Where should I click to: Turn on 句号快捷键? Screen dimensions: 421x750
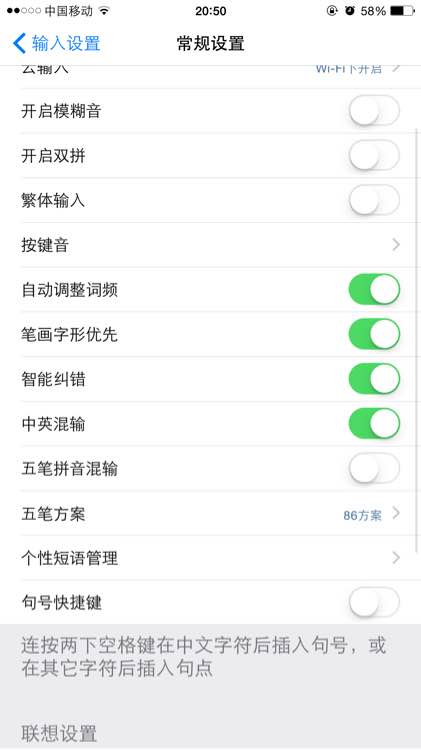374,602
